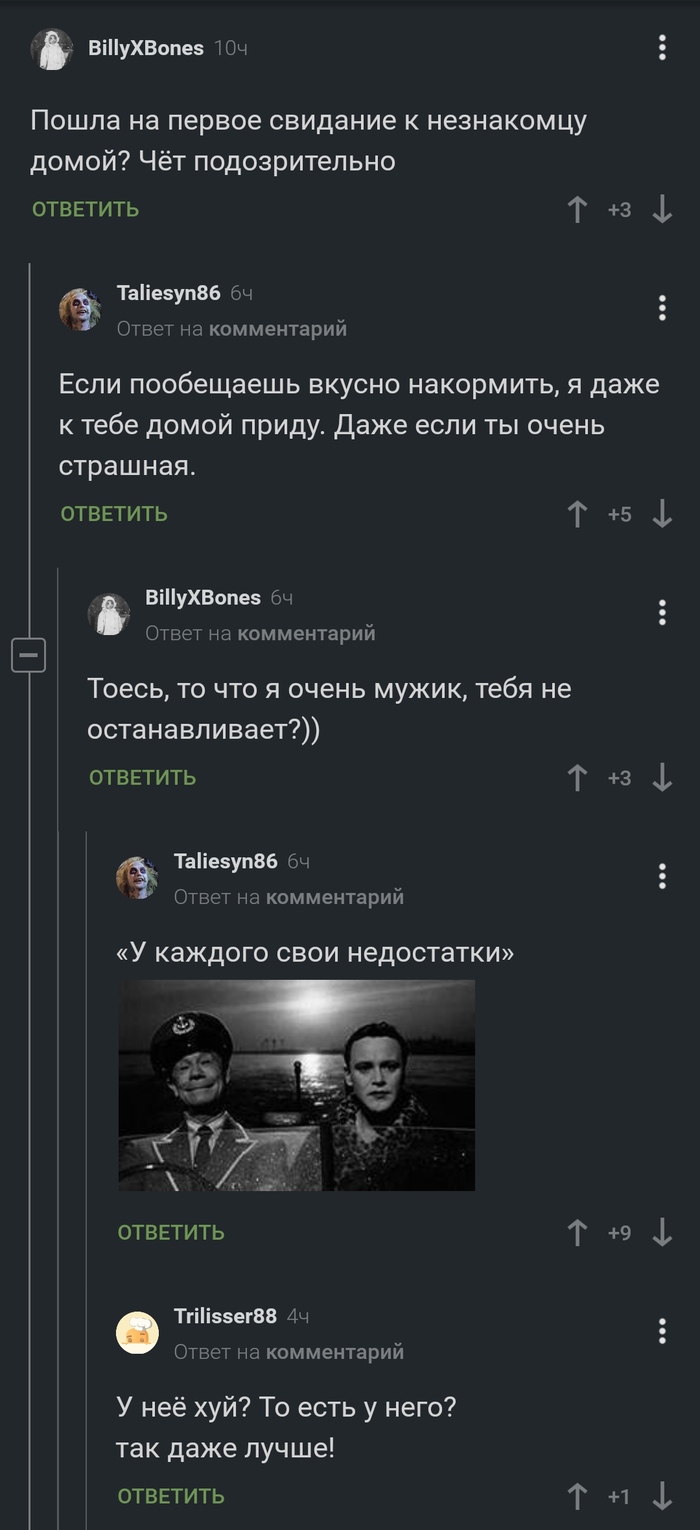Reply to Taliesyn86's comment about being fed

[x=113, y=514]
